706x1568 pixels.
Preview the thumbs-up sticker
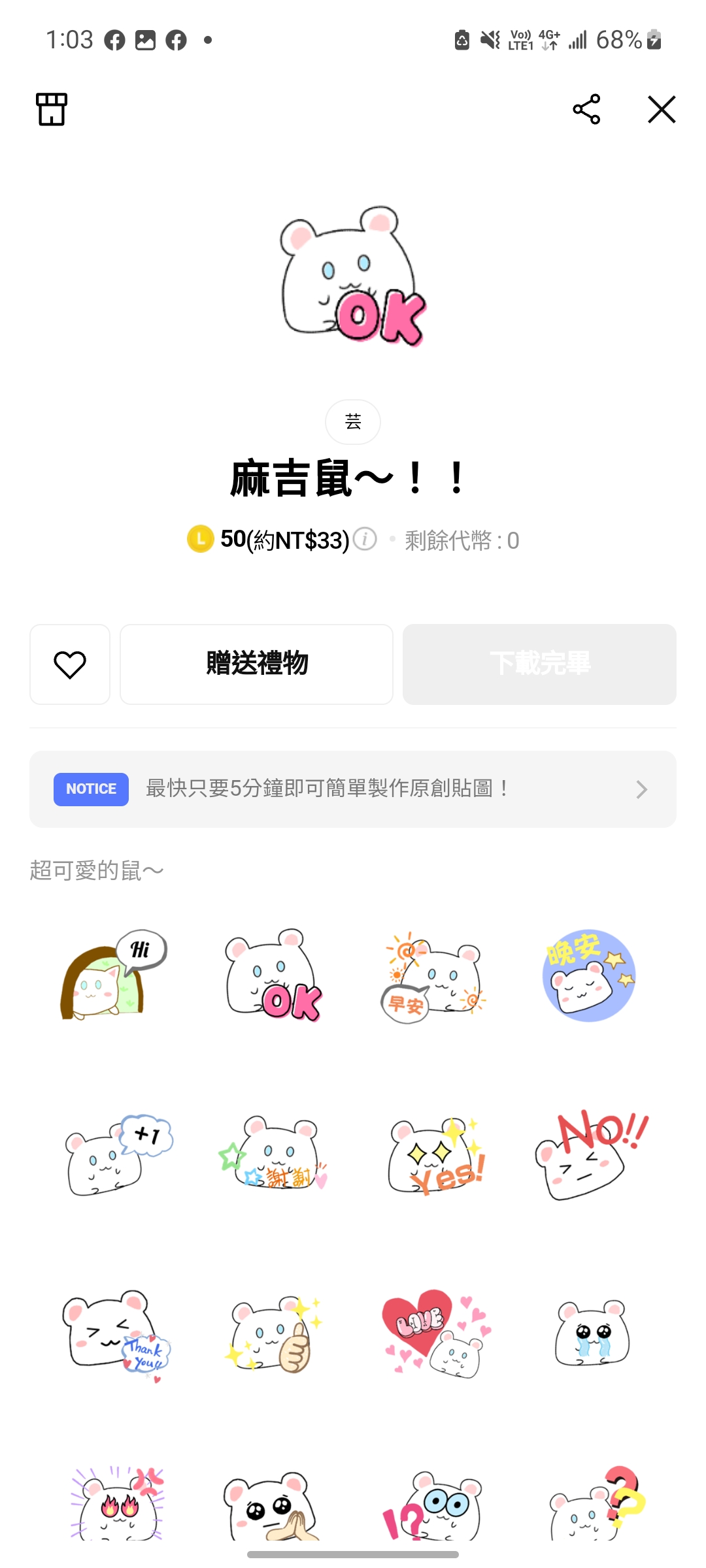(x=275, y=1334)
